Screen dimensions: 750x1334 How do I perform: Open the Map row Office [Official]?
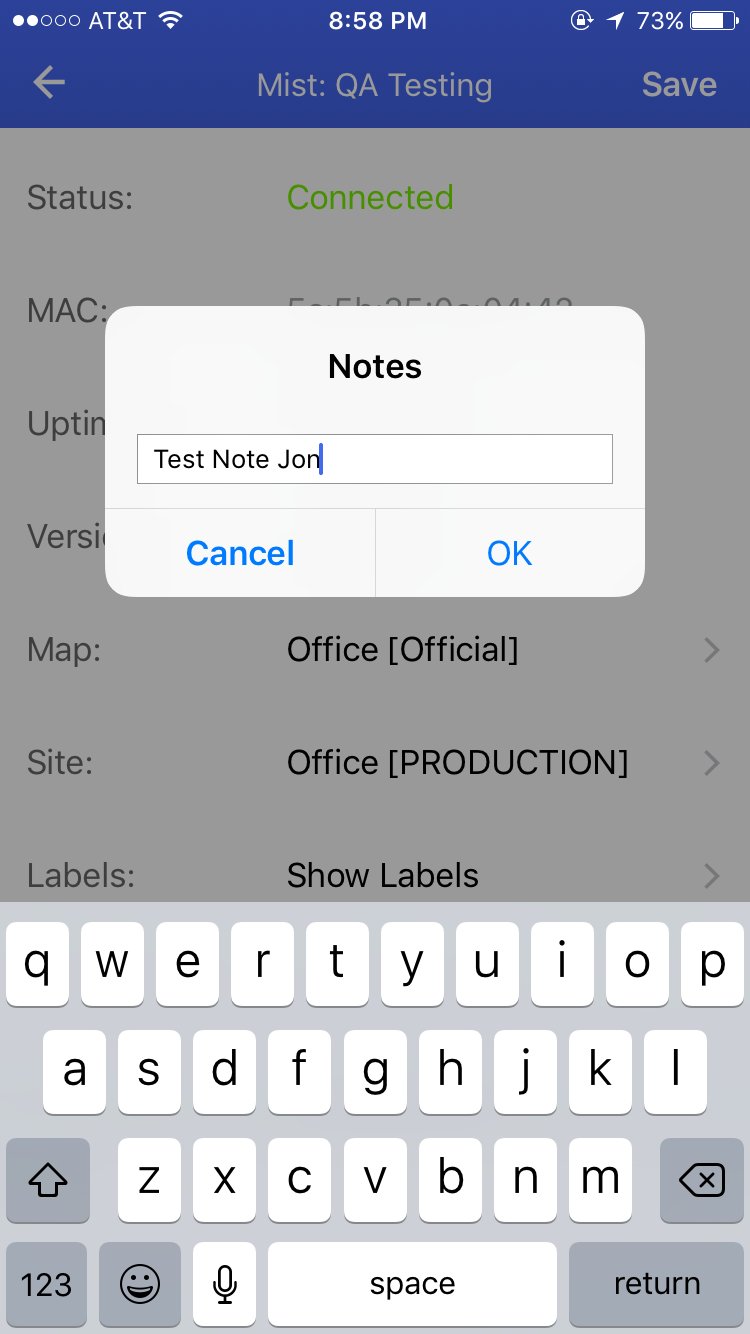[402, 650]
